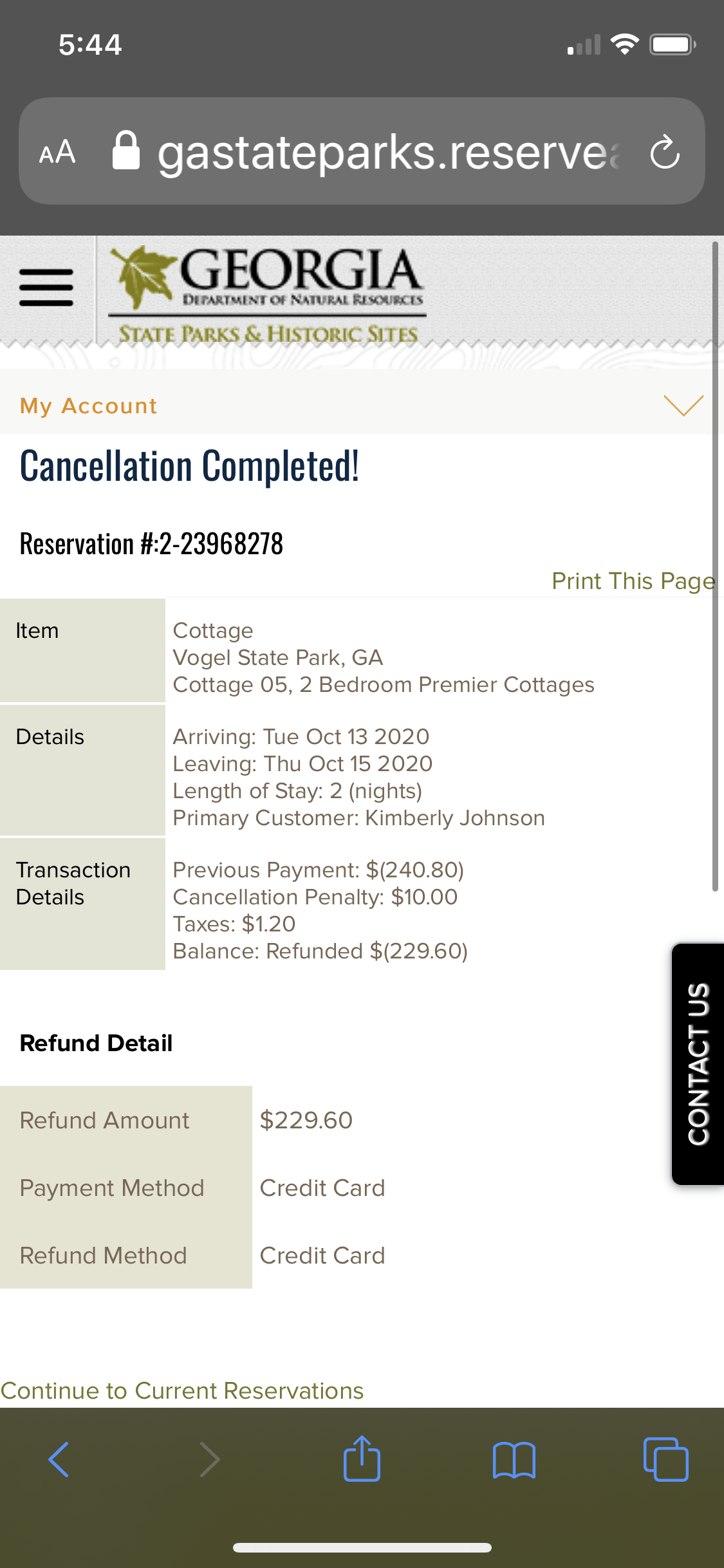
Task: Open the Contact Us side tab
Action: pyautogui.click(x=698, y=1064)
